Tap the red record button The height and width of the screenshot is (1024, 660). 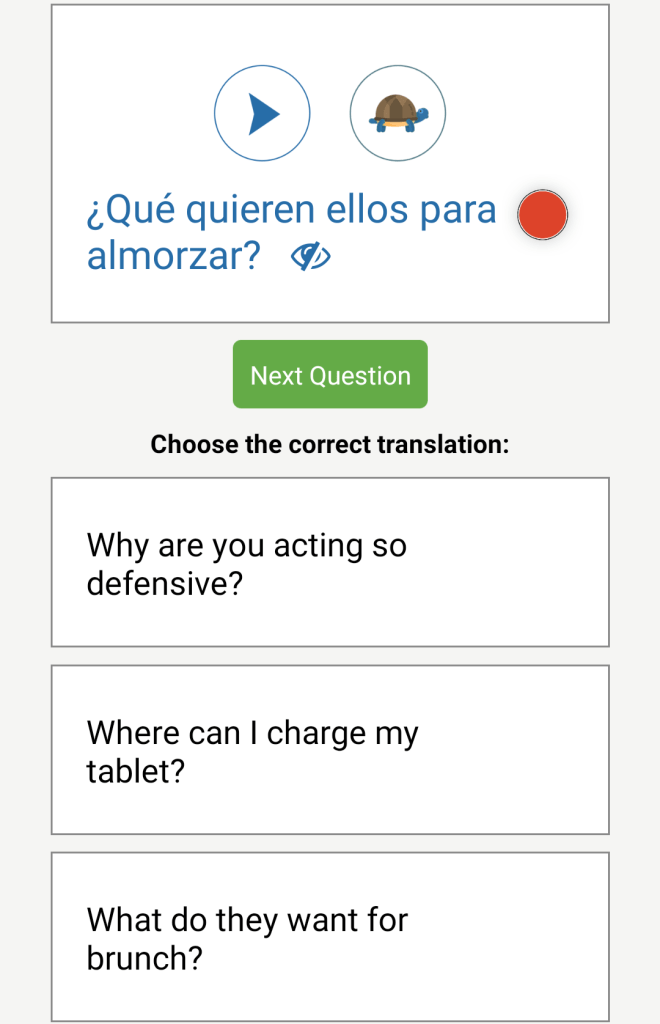click(542, 214)
